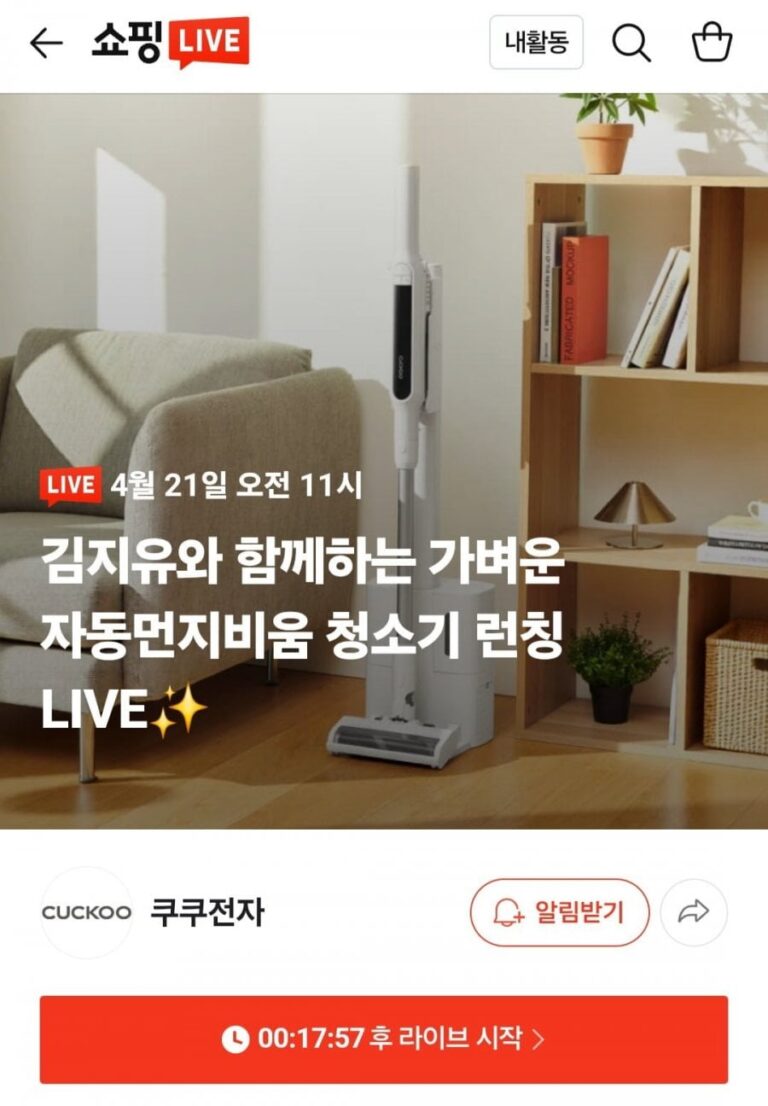
Task: Tap the 라이브 시작 countdown button
Action: [x=384, y=1039]
